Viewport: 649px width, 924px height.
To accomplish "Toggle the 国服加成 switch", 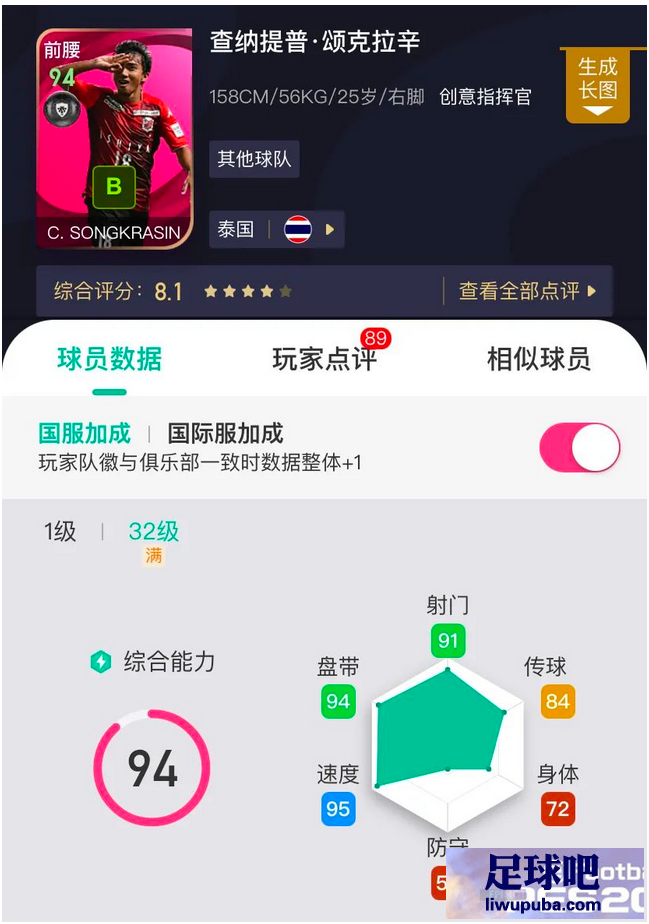I will coord(580,447).
